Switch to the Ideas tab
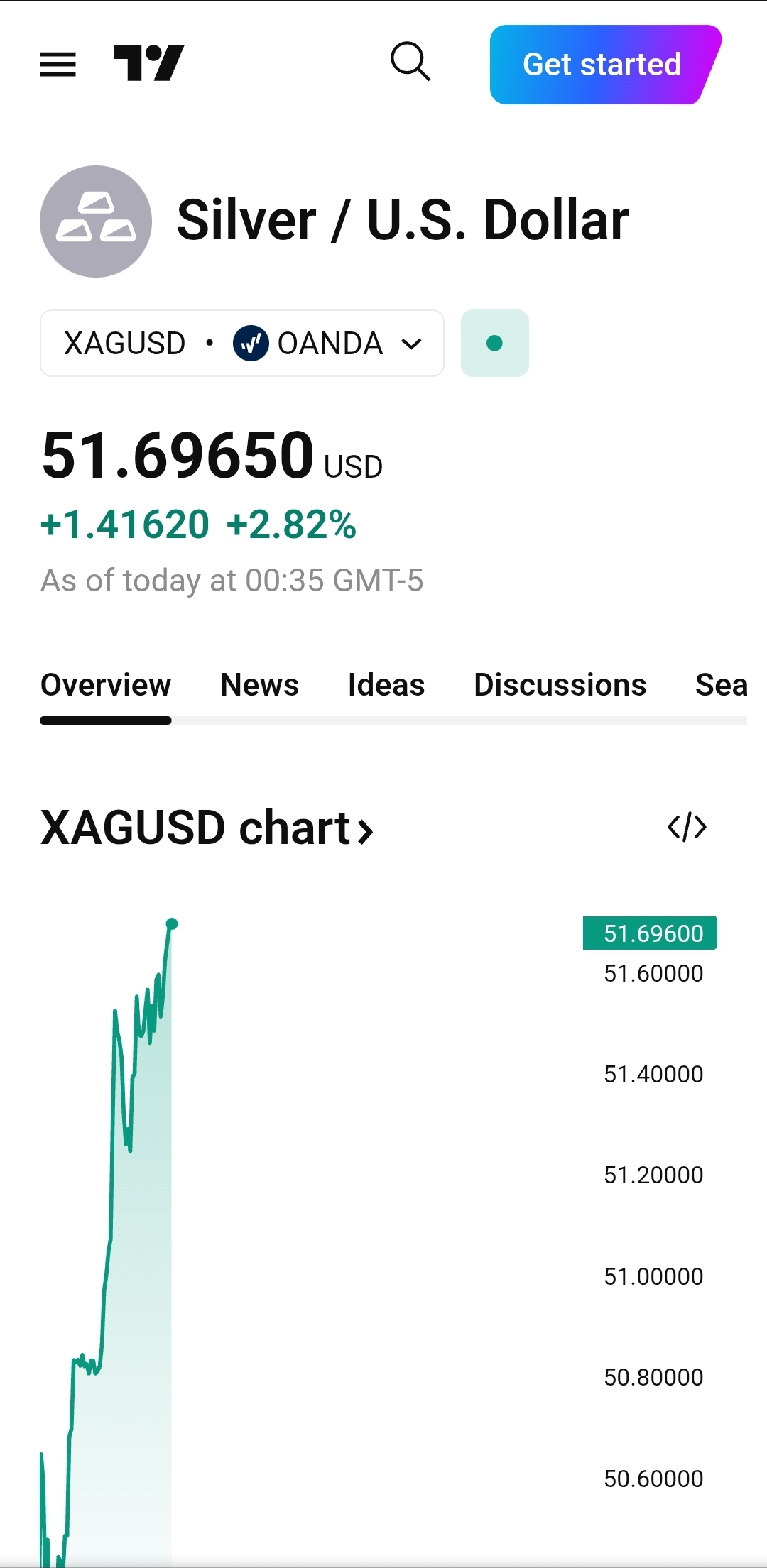The width and height of the screenshot is (767, 1568). point(386,686)
